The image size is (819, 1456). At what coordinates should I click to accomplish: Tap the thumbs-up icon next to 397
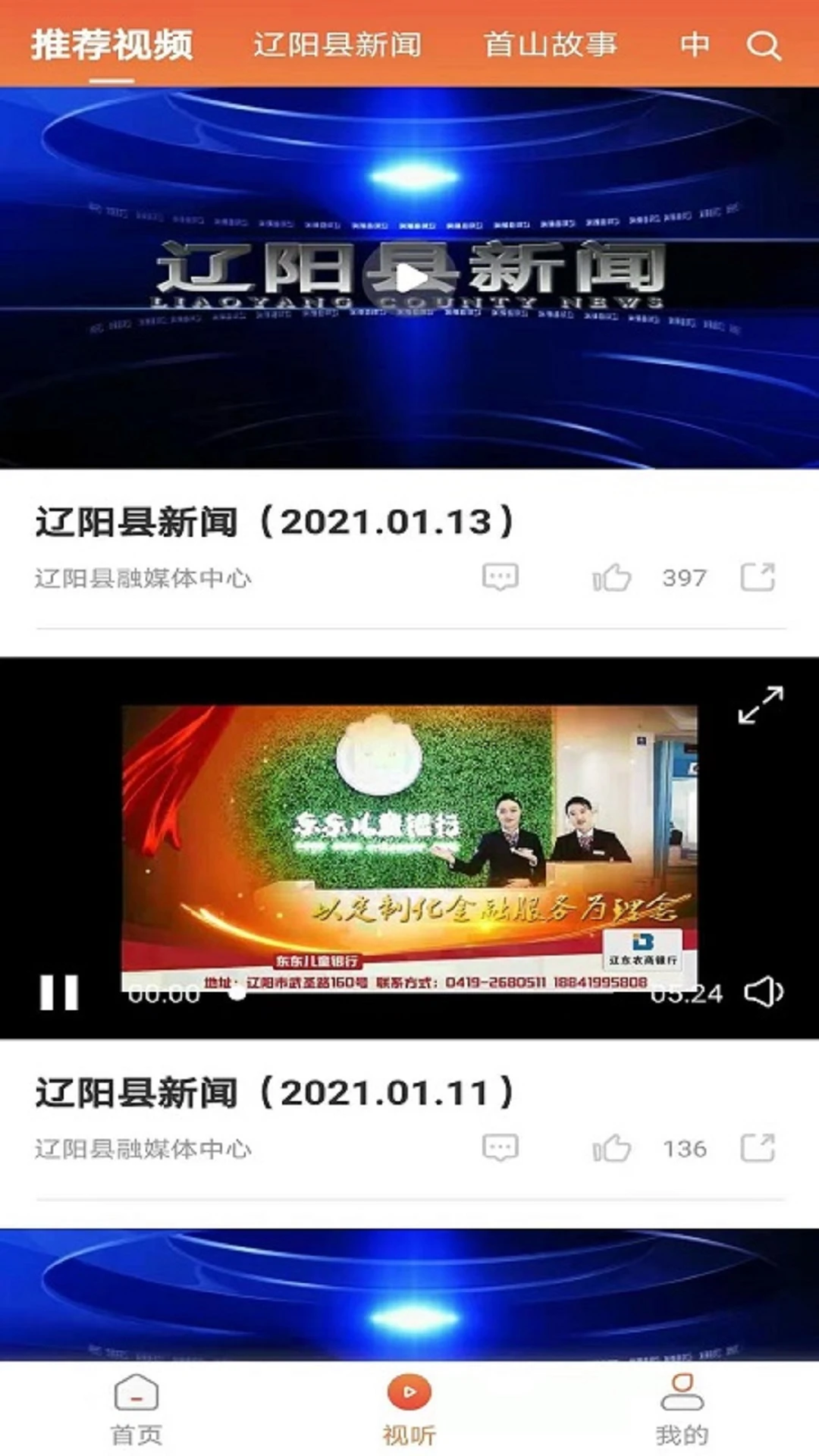[x=611, y=578]
